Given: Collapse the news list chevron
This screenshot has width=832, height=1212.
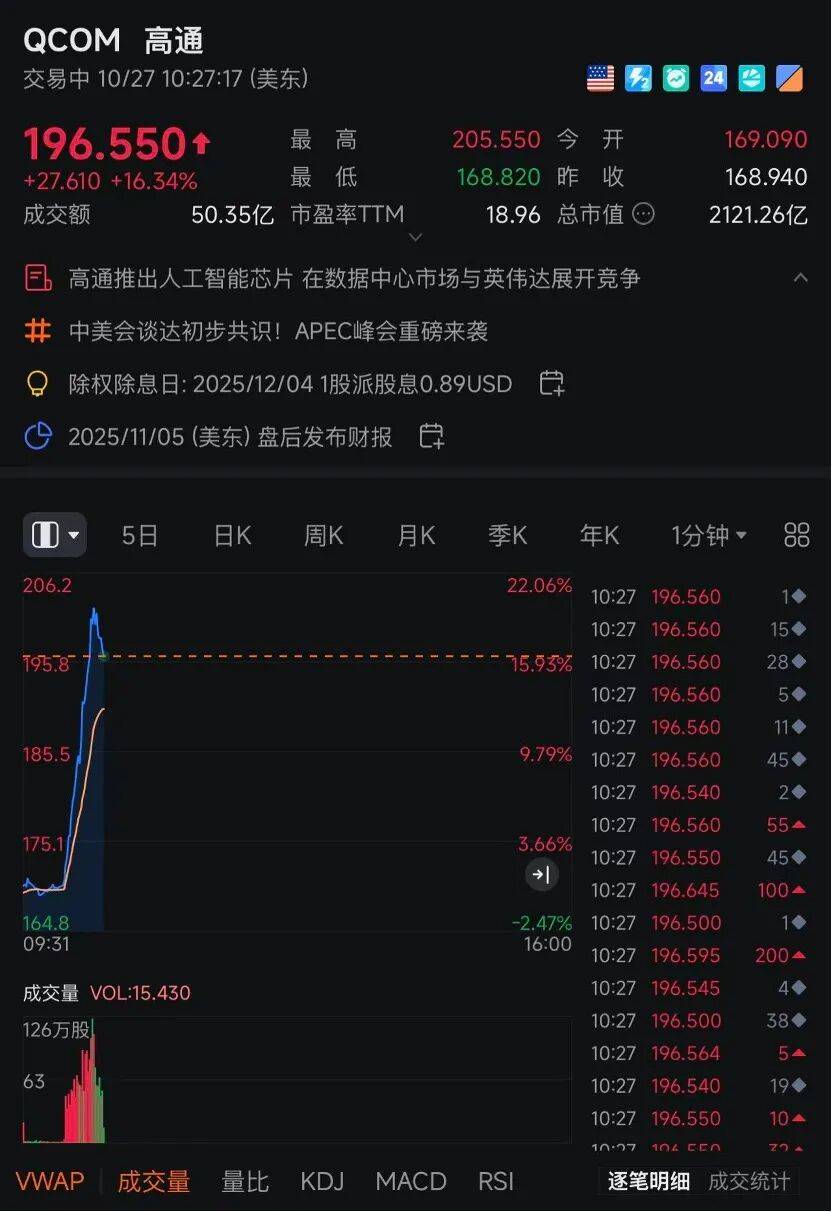Looking at the screenshot, I should (x=800, y=278).
